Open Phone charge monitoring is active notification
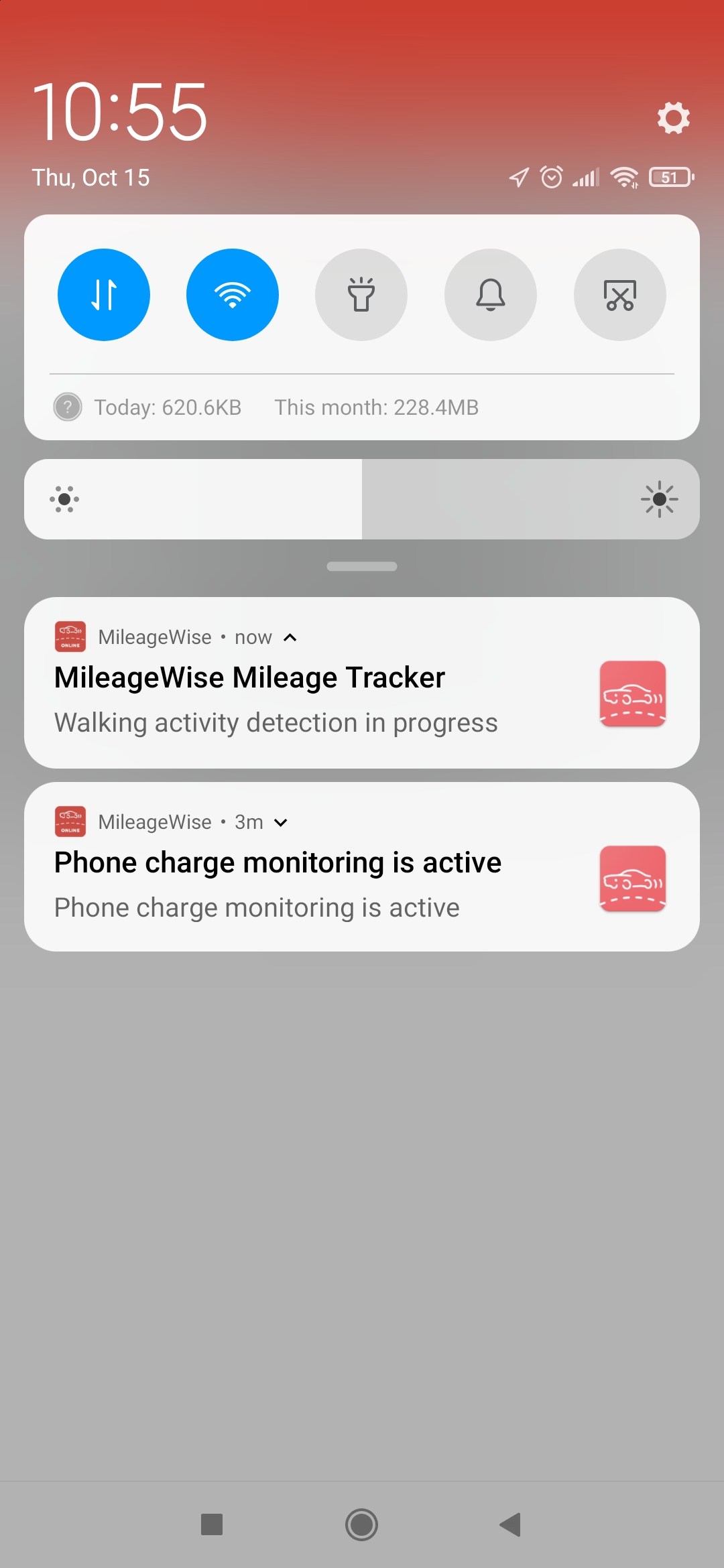 [362, 866]
